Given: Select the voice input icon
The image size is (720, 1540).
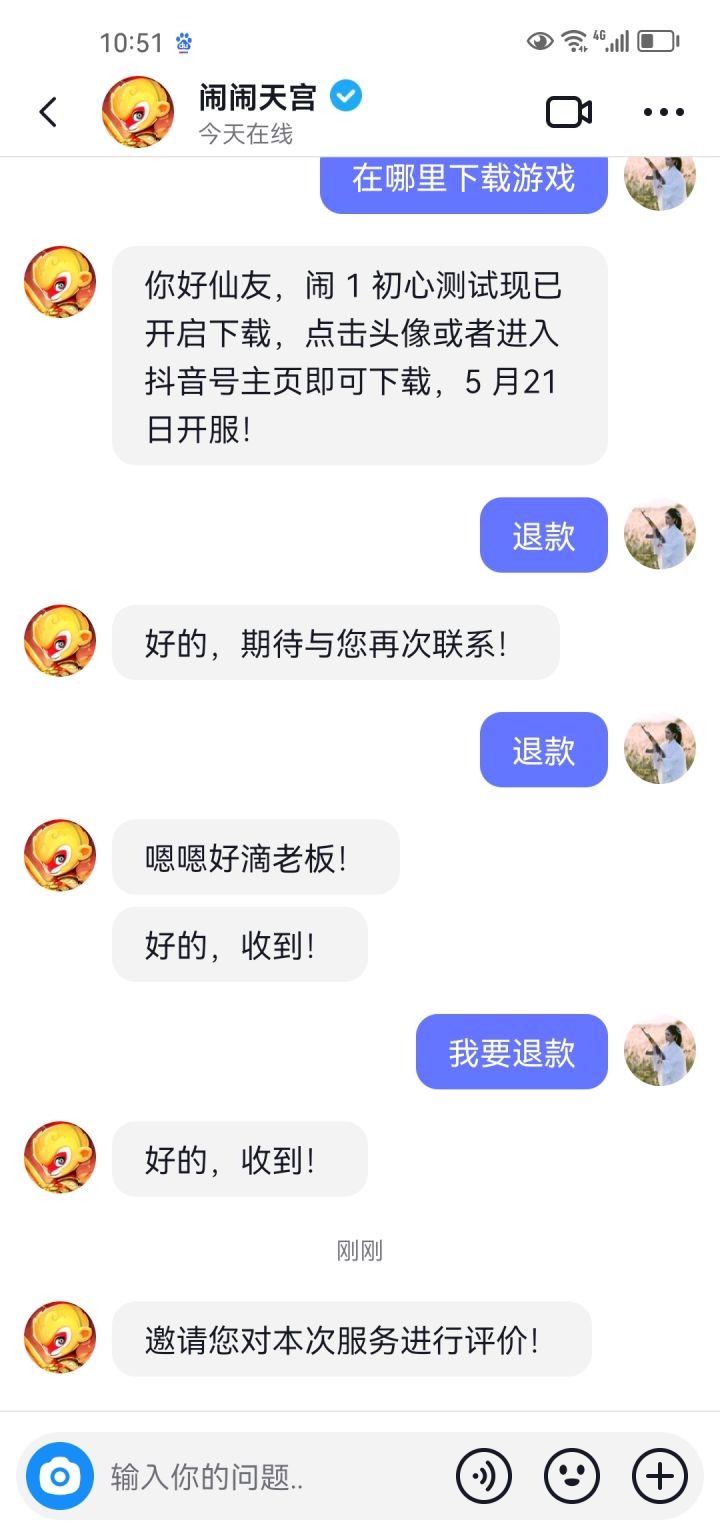Looking at the screenshot, I should (x=484, y=1476).
